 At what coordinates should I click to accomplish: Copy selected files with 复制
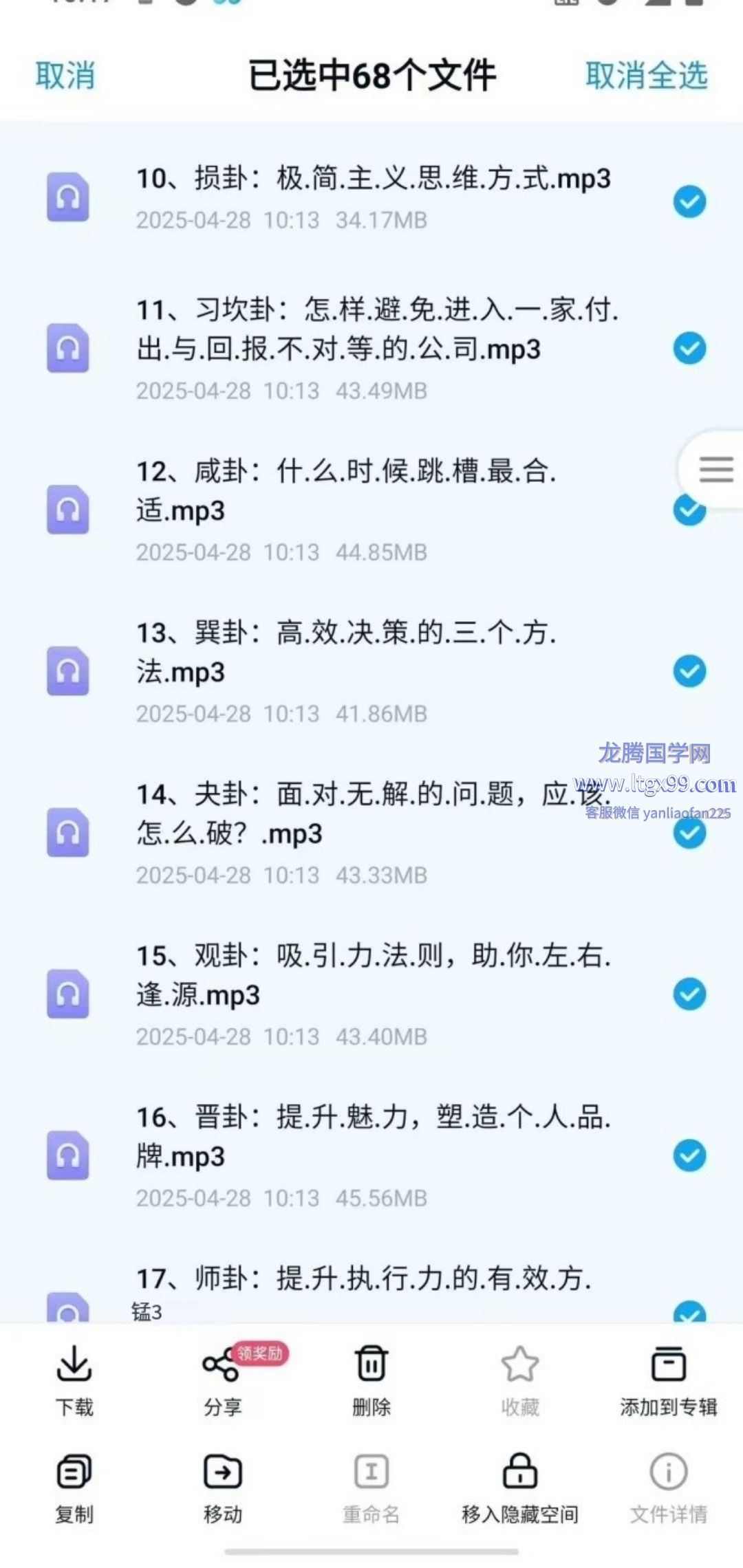[74, 1489]
